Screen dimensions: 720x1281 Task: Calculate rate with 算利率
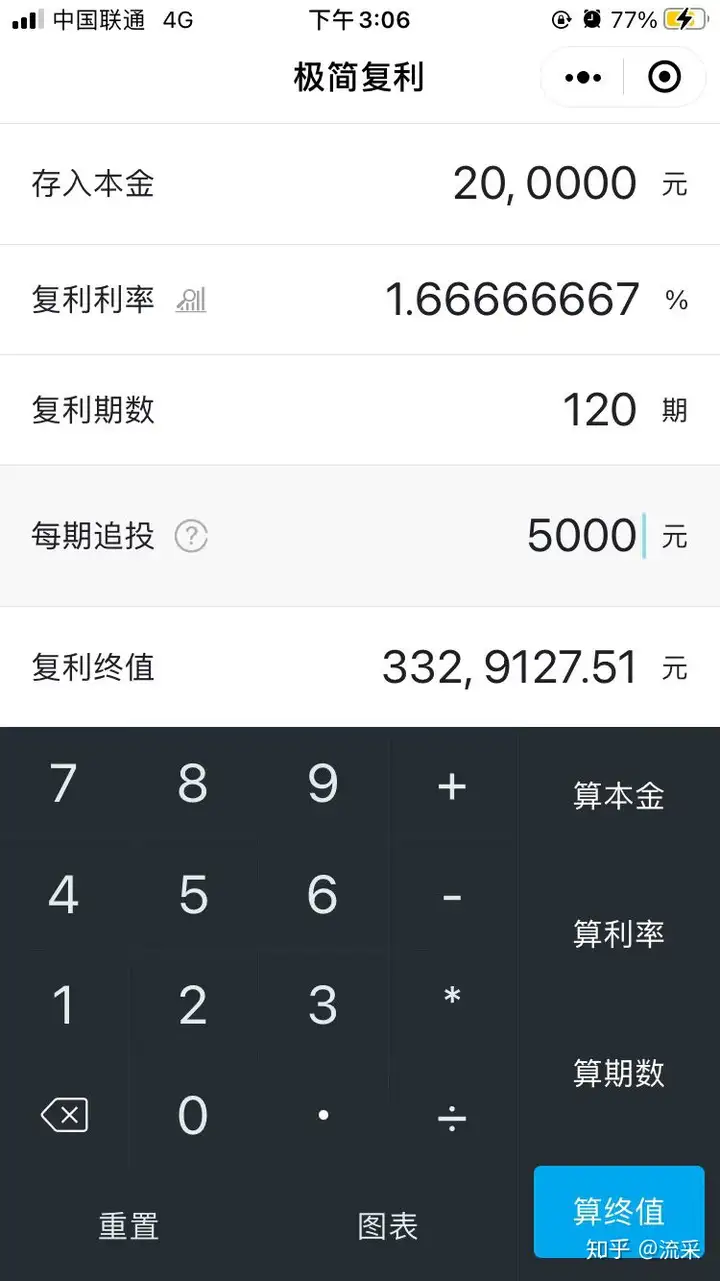[x=618, y=934]
